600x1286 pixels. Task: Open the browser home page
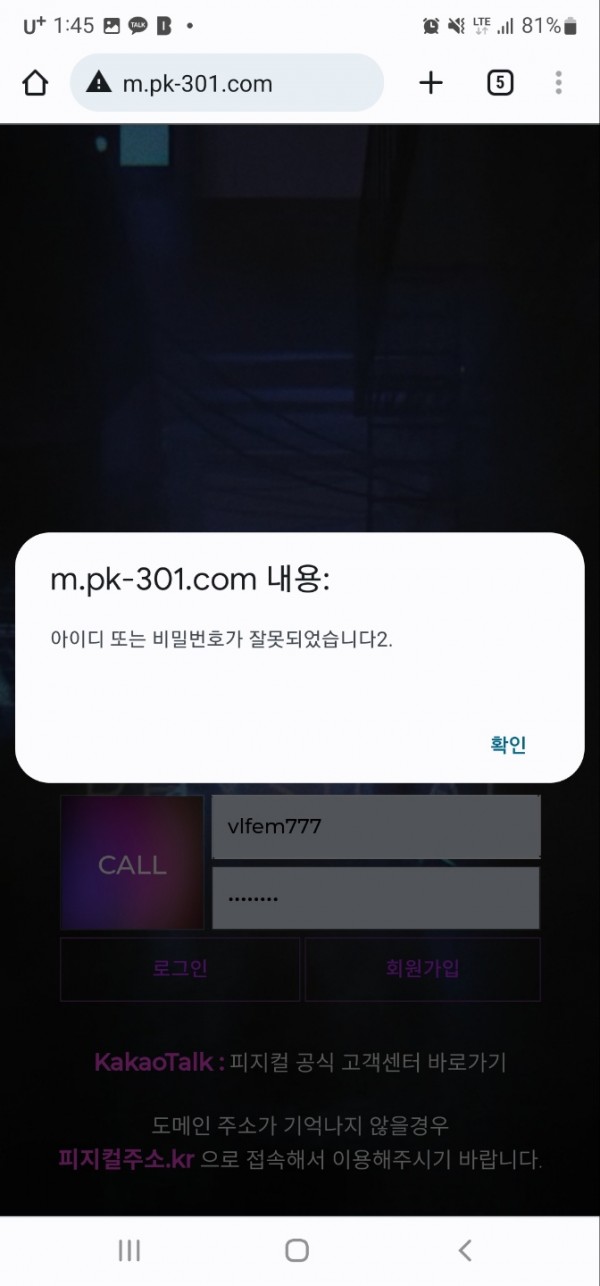(x=35, y=83)
